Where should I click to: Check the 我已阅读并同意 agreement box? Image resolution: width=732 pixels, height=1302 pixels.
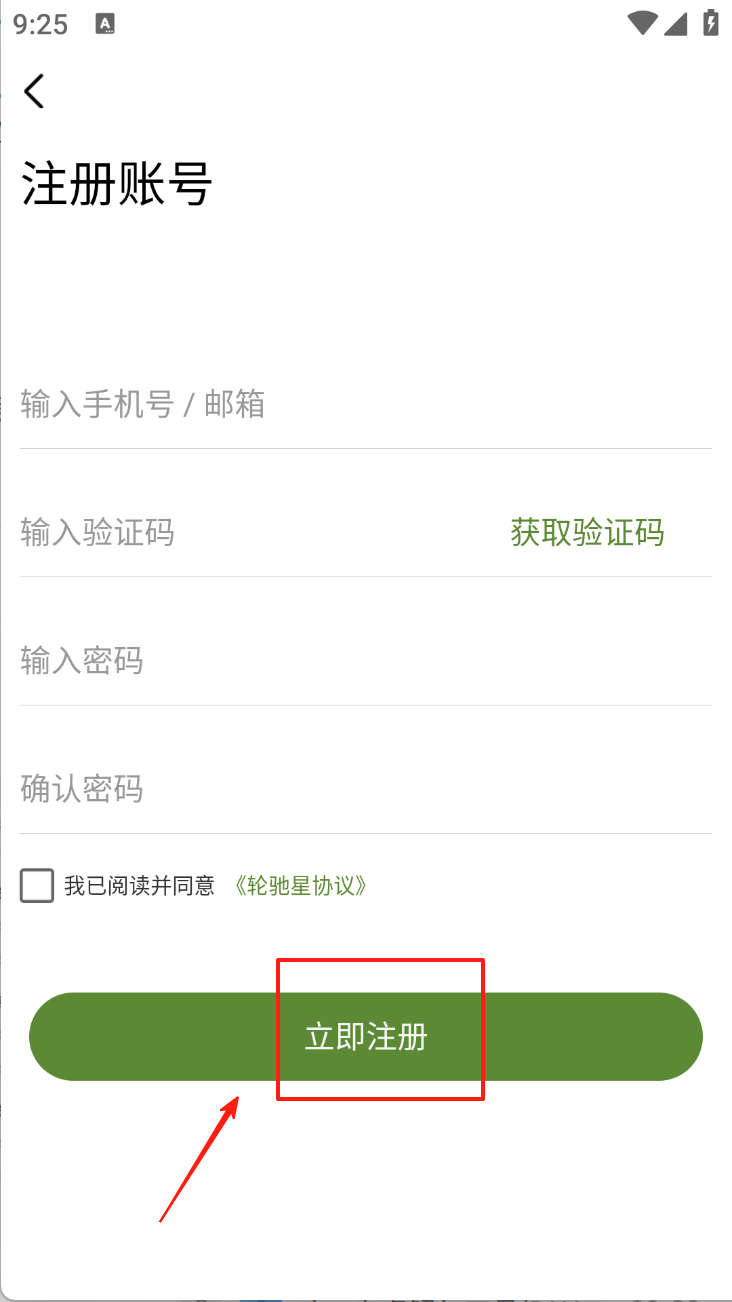(37, 886)
